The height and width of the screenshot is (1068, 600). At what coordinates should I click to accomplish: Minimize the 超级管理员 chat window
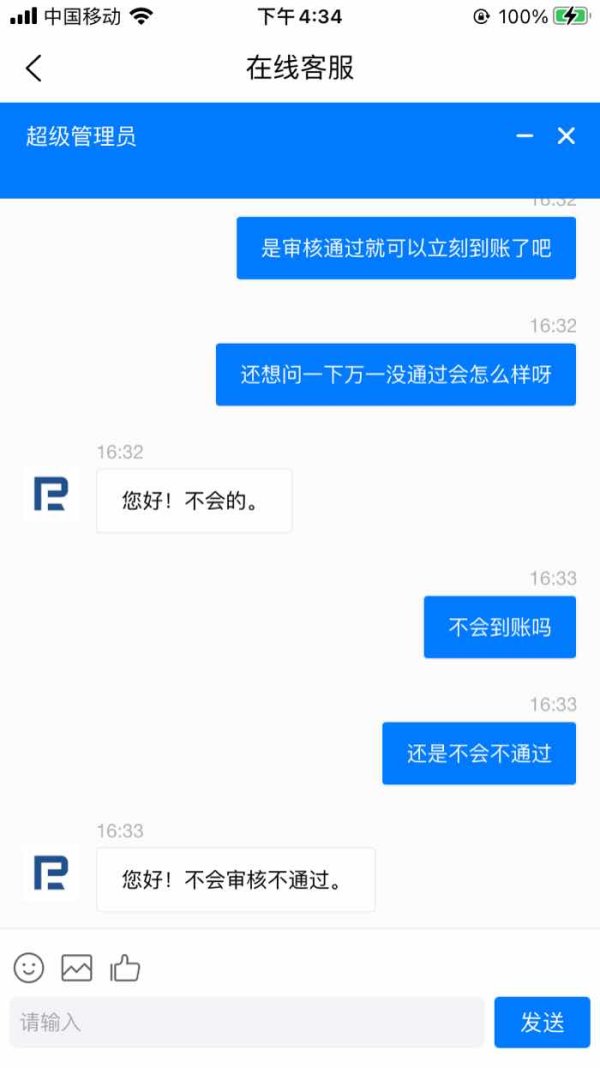[524, 136]
